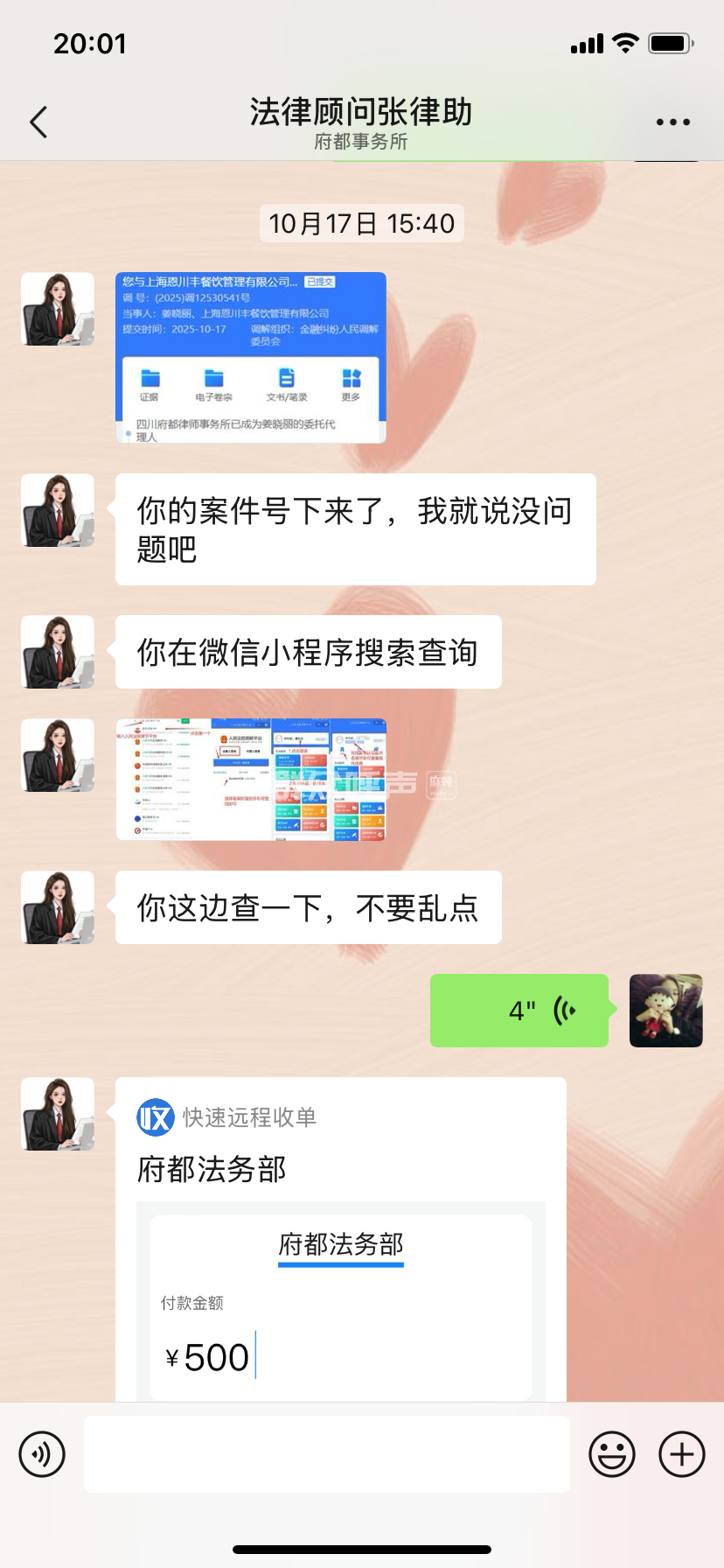View the mini program guide image
Screen dimensions: 724x1568
tap(251, 780)
